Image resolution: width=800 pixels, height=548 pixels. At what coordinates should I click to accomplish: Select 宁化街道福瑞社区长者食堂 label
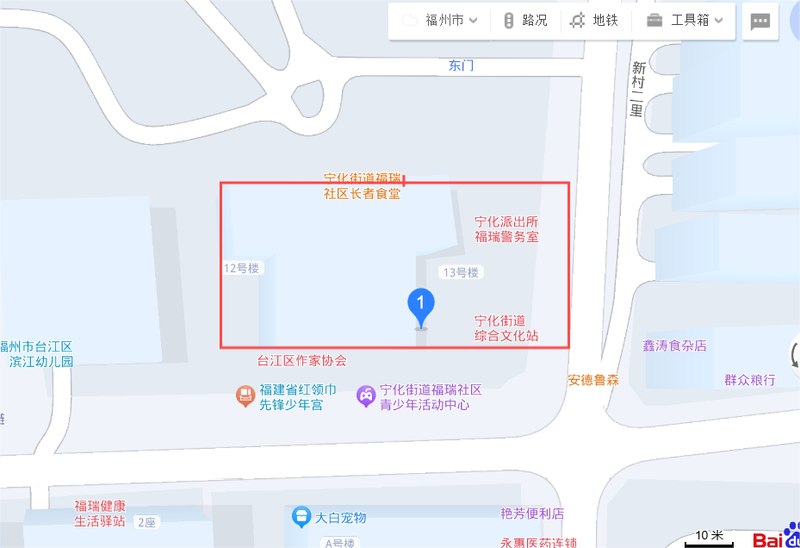[x=362, y=186]
